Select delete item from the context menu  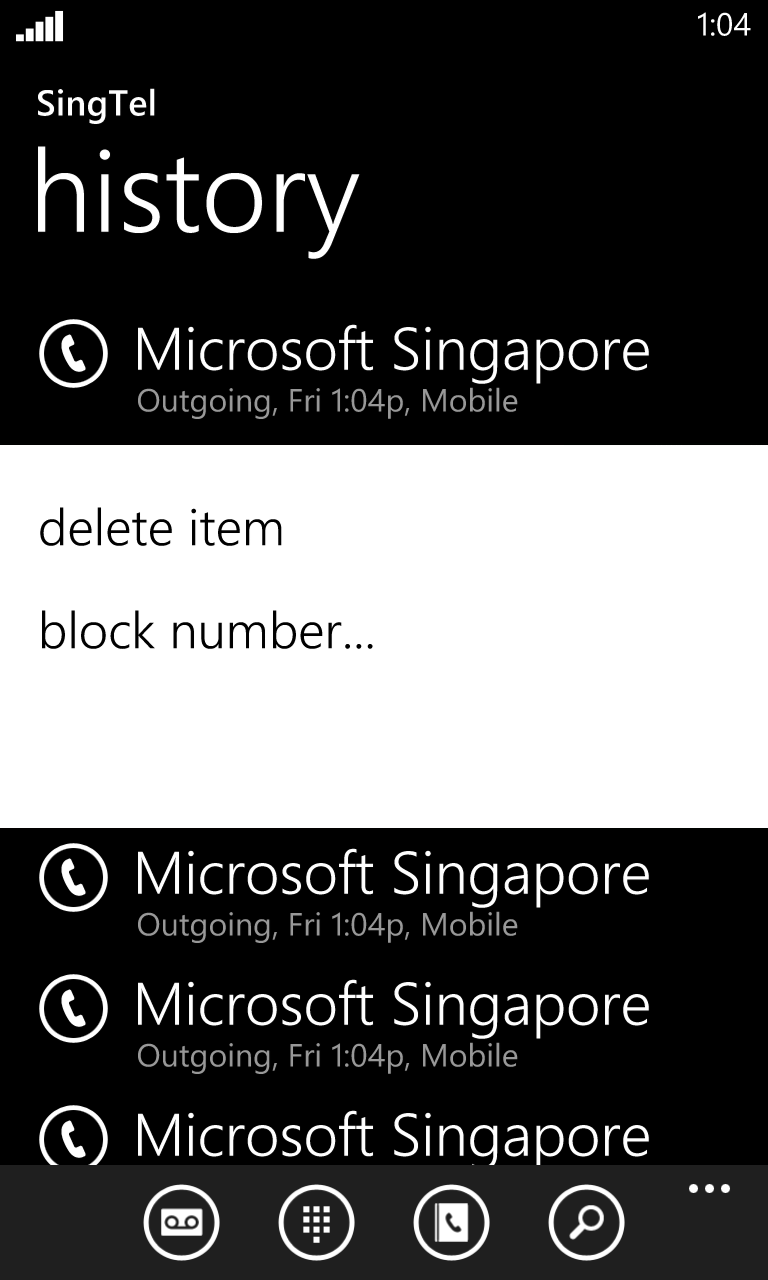tap(161, 528)
